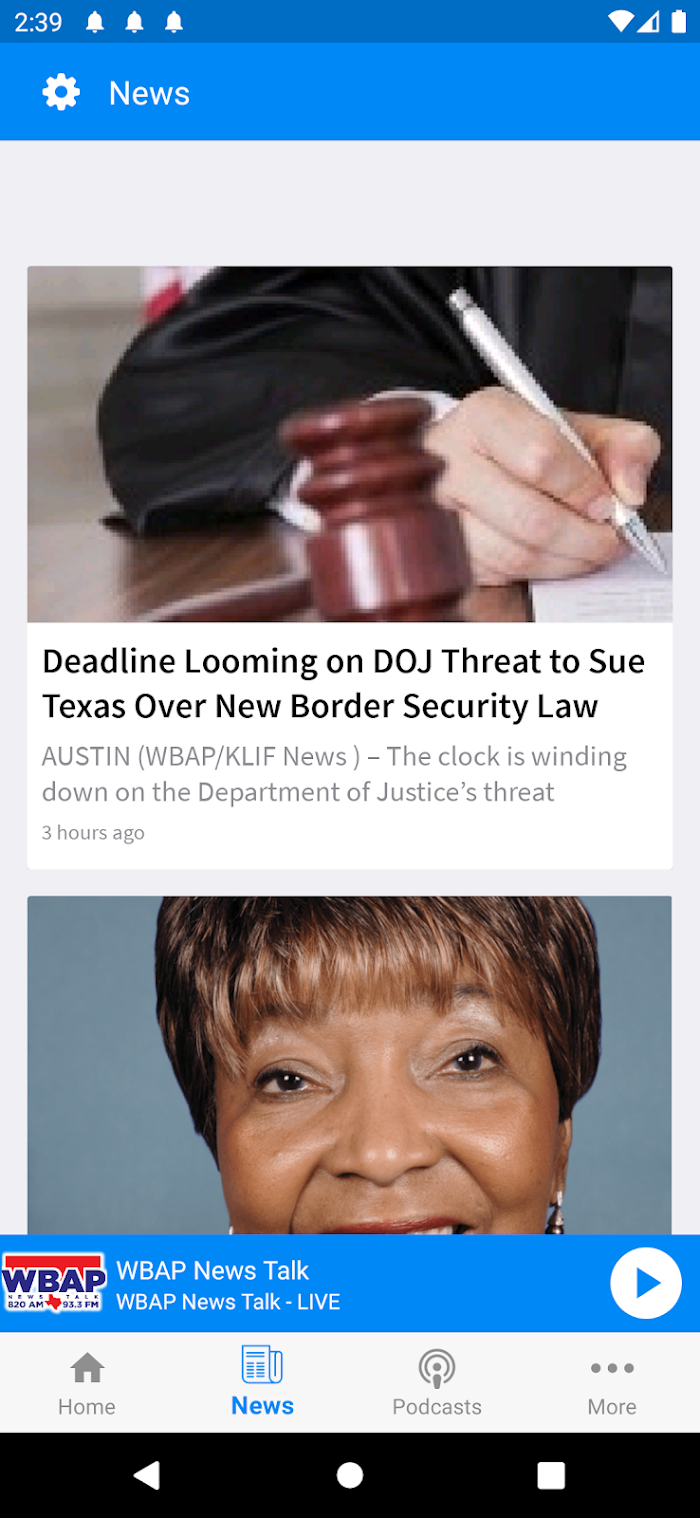Tap the system home button
Image resolution: width=700 pixels, height=1518 pixels.
[350, 1475]
